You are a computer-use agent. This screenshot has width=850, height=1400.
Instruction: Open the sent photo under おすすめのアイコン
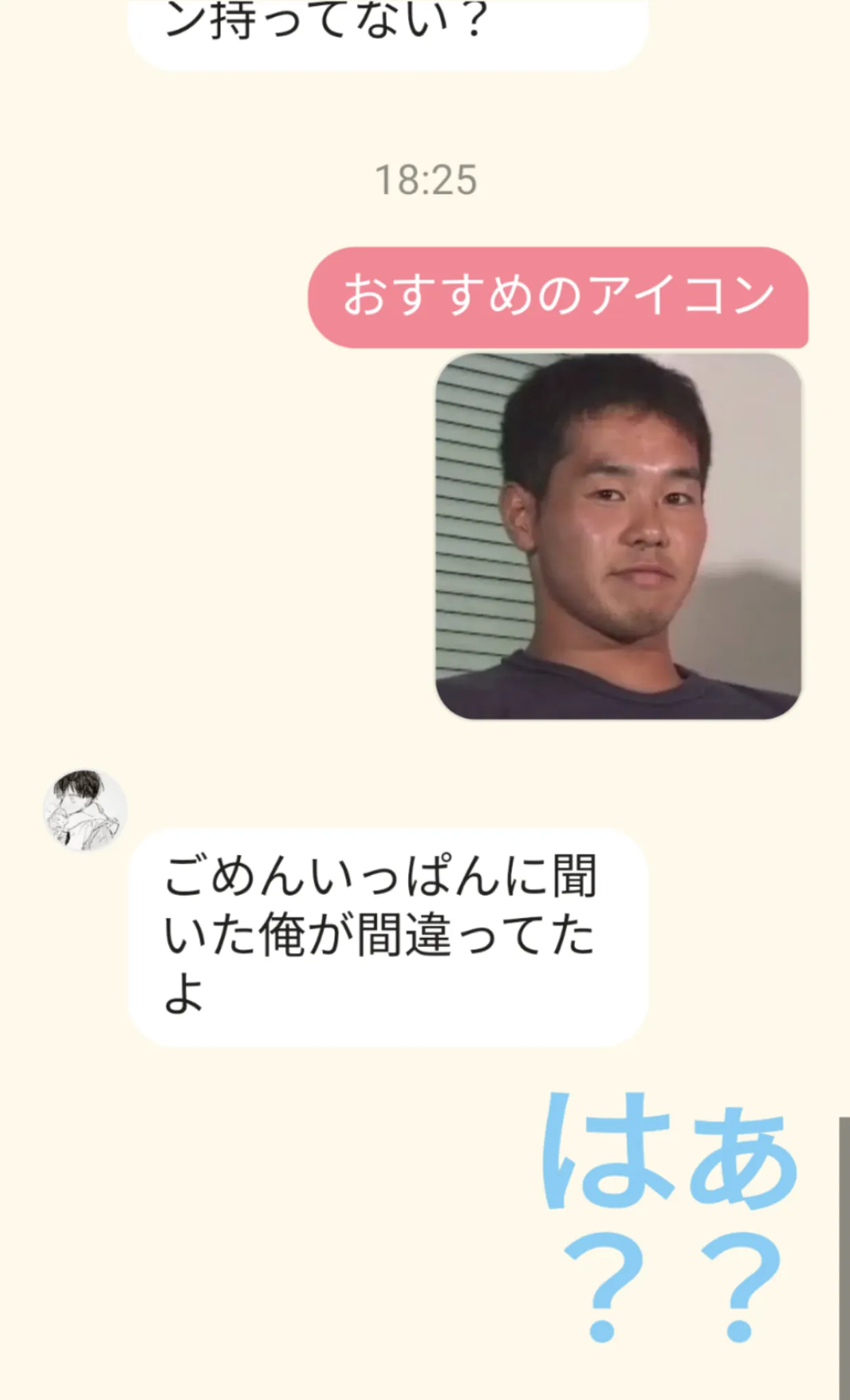pyautogui.click(x=618, y=536)
